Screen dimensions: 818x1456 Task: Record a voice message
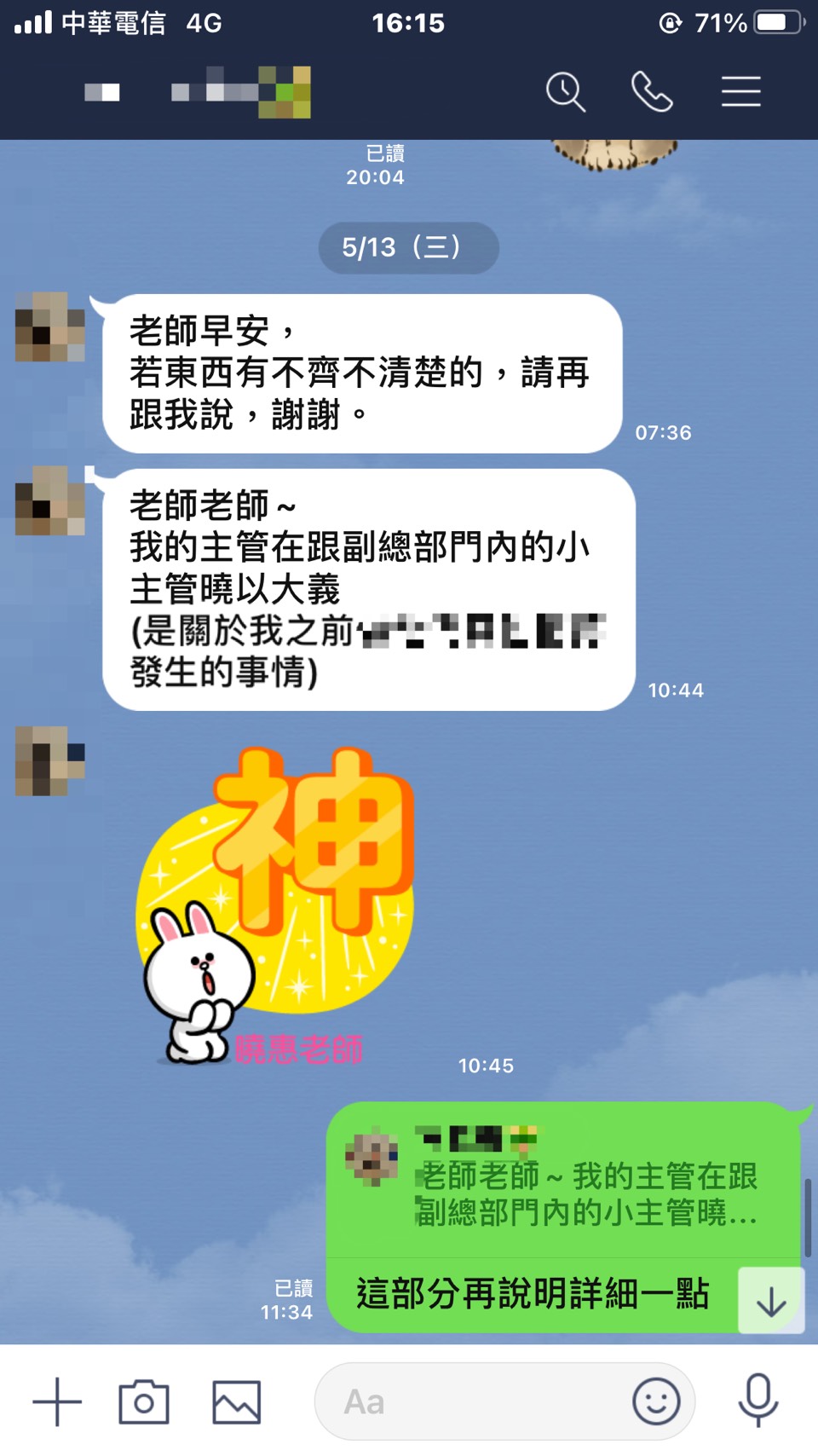[758, 1401]
